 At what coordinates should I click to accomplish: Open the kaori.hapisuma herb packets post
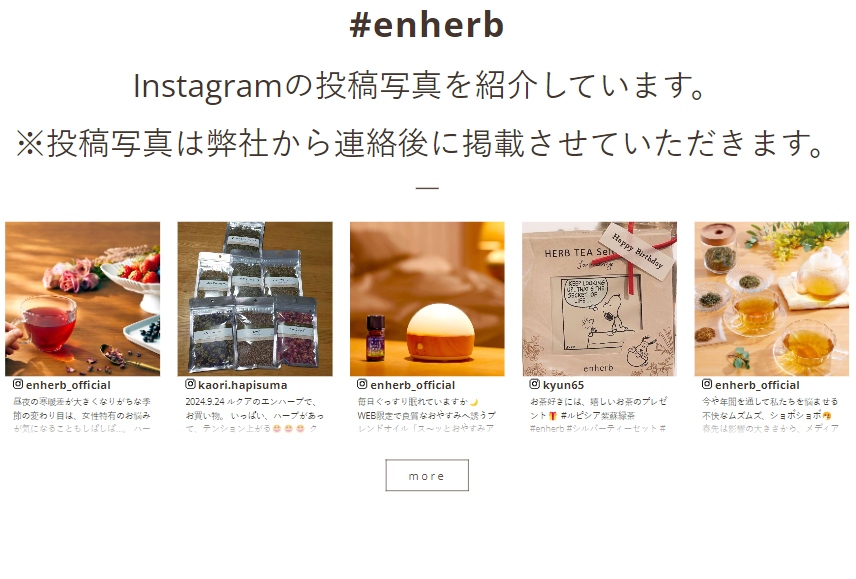(x=255, y=298)
